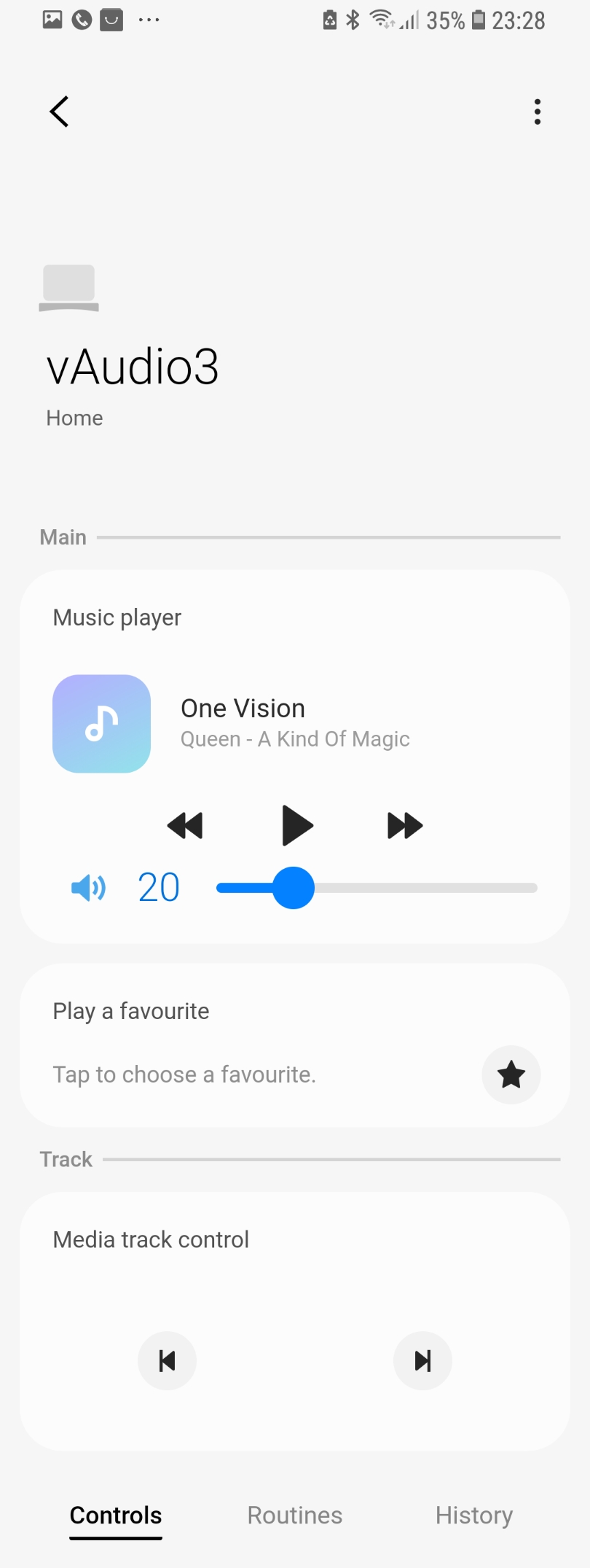
Task: Go back using the top arrow
Action: pyautogui.click(x=60, y=112)
